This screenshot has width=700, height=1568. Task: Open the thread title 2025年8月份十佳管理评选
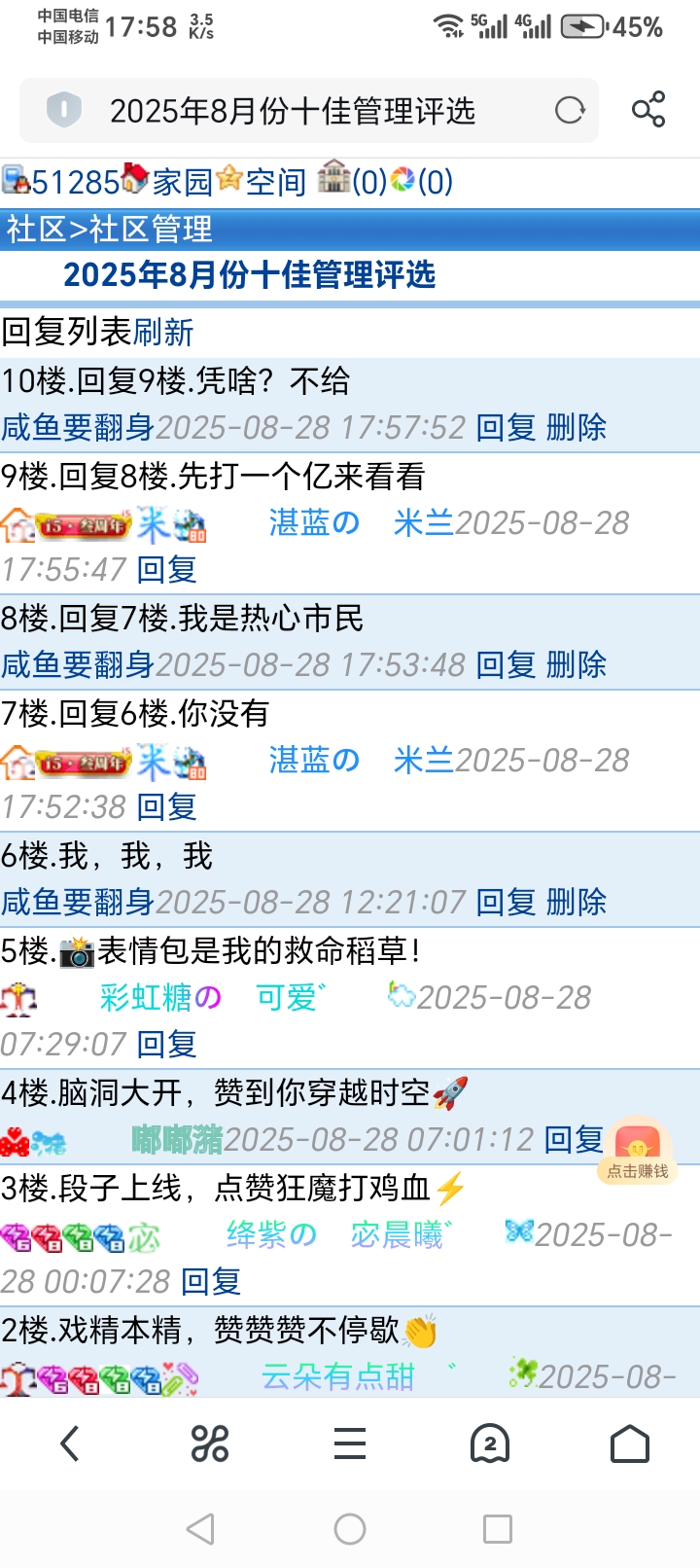point(252,276)
